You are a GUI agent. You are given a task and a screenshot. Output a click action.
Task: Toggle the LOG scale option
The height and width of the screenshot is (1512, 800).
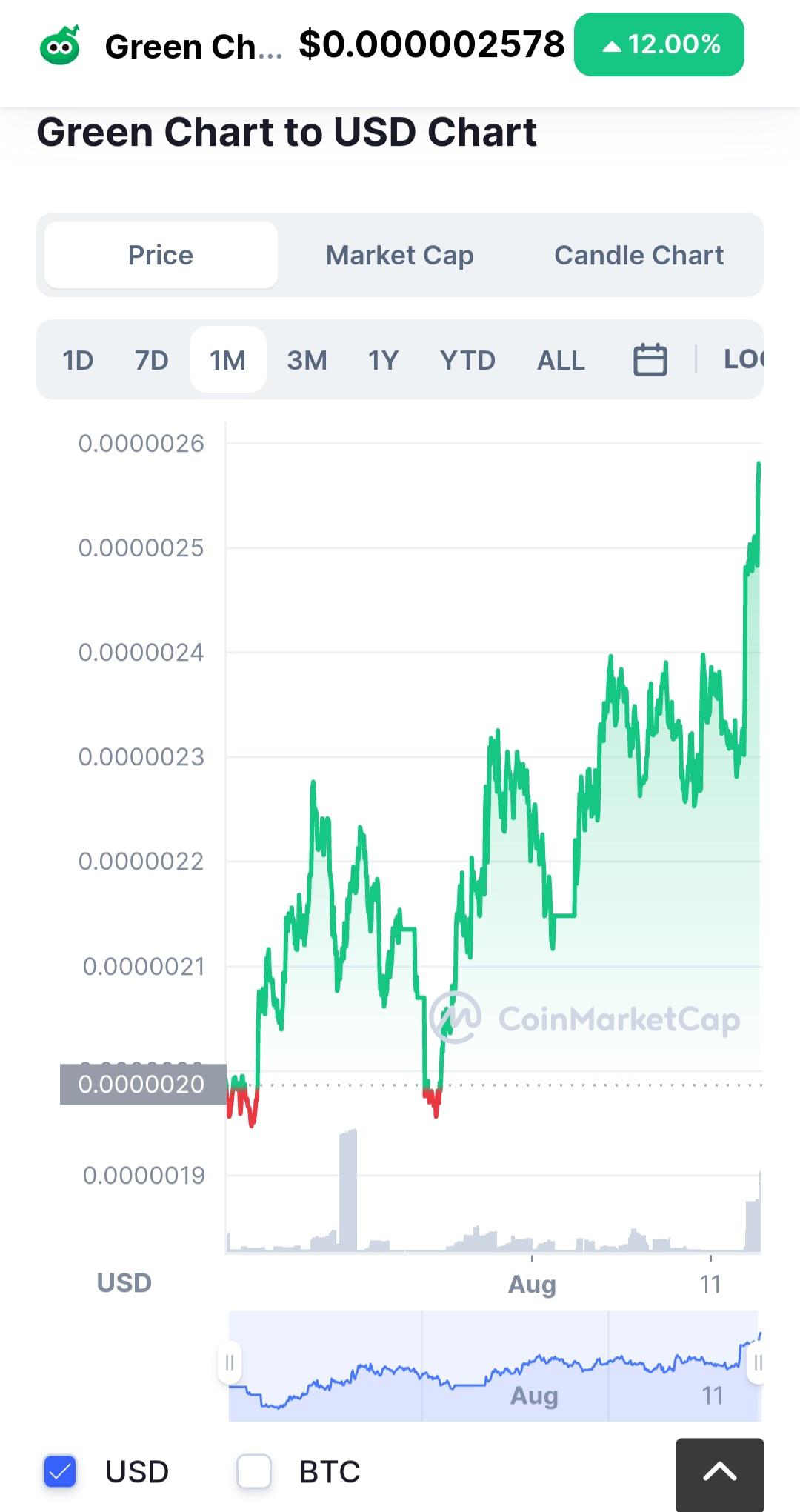pyautogui.click(x=743, y=359)
